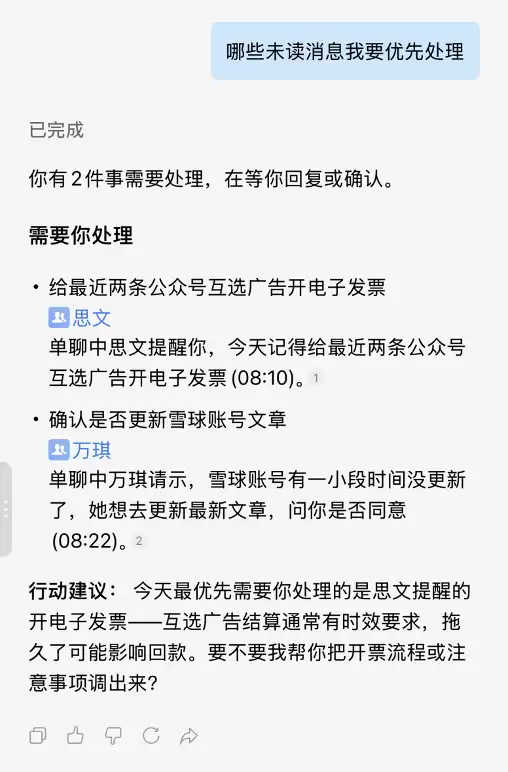
Task: Copy the assistant's reply
Action: (x=38, y=736)
